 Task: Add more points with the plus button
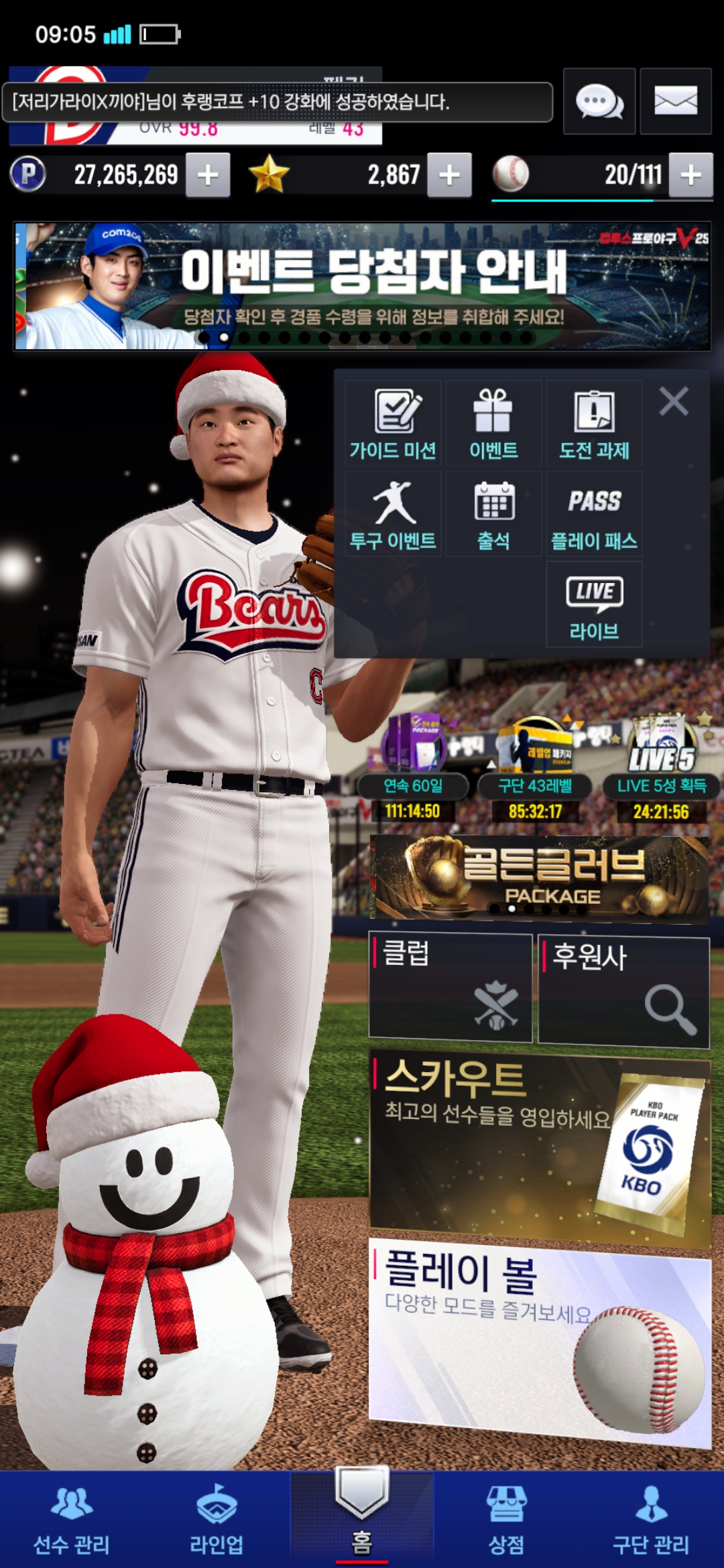(208, 175)
